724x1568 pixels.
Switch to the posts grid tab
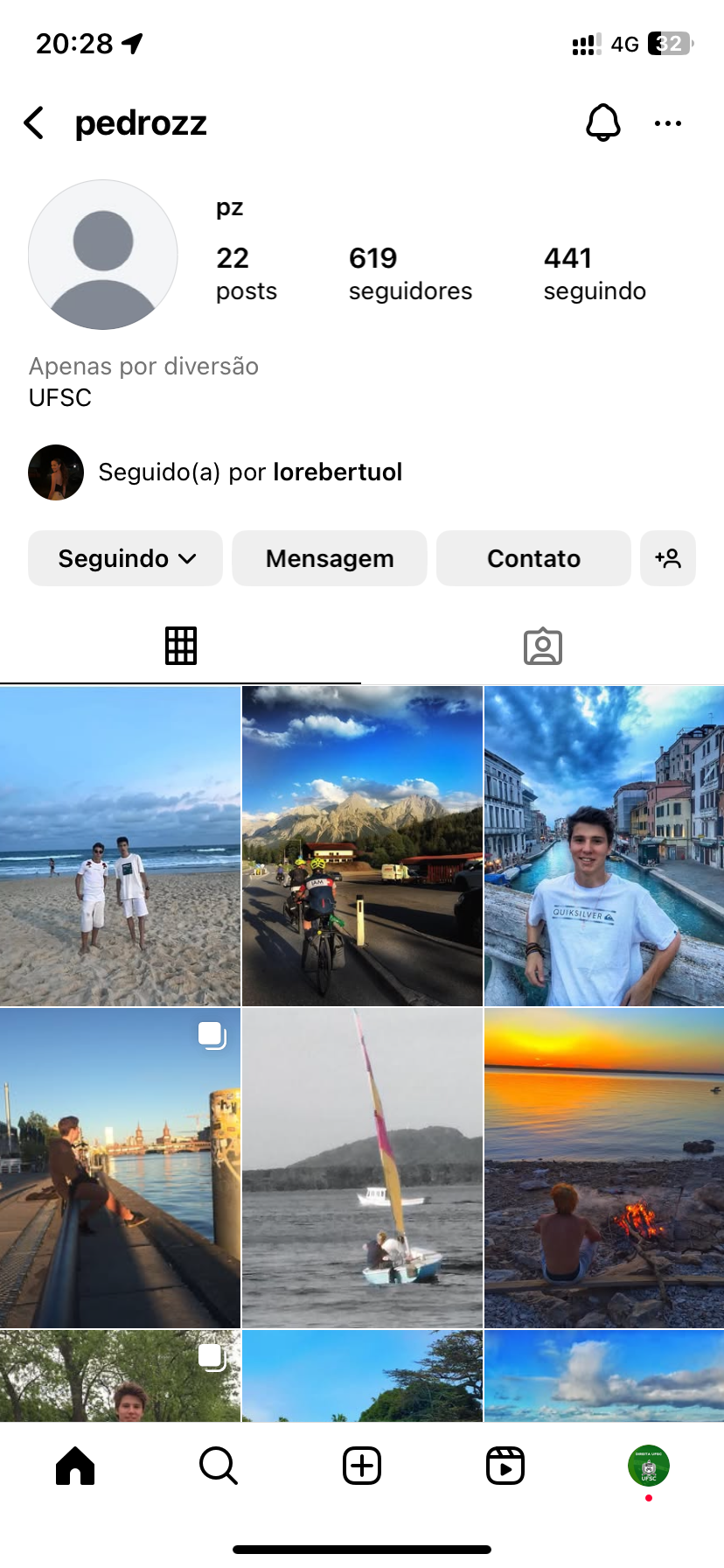(x=181, y=647)
